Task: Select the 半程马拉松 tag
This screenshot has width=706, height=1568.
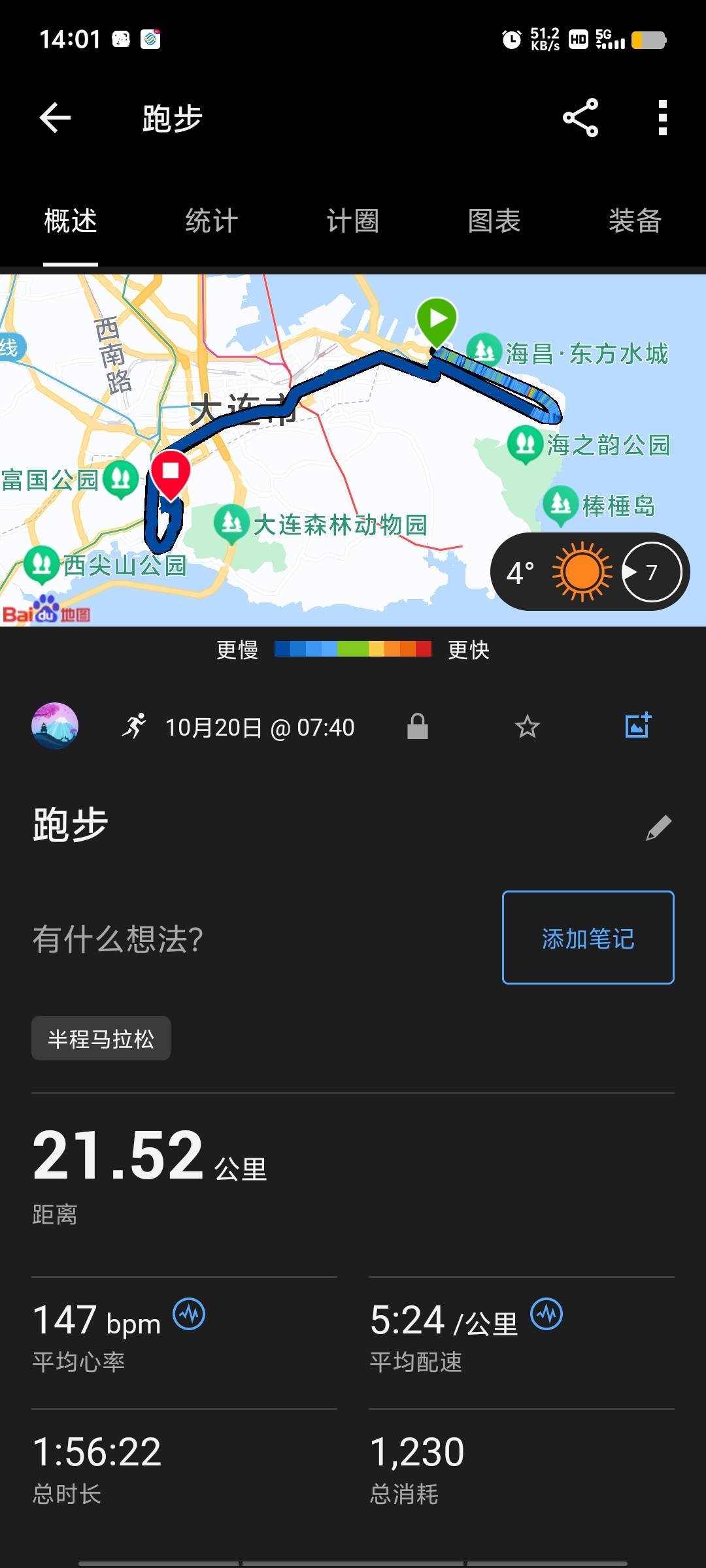Action: point(101,1038)
